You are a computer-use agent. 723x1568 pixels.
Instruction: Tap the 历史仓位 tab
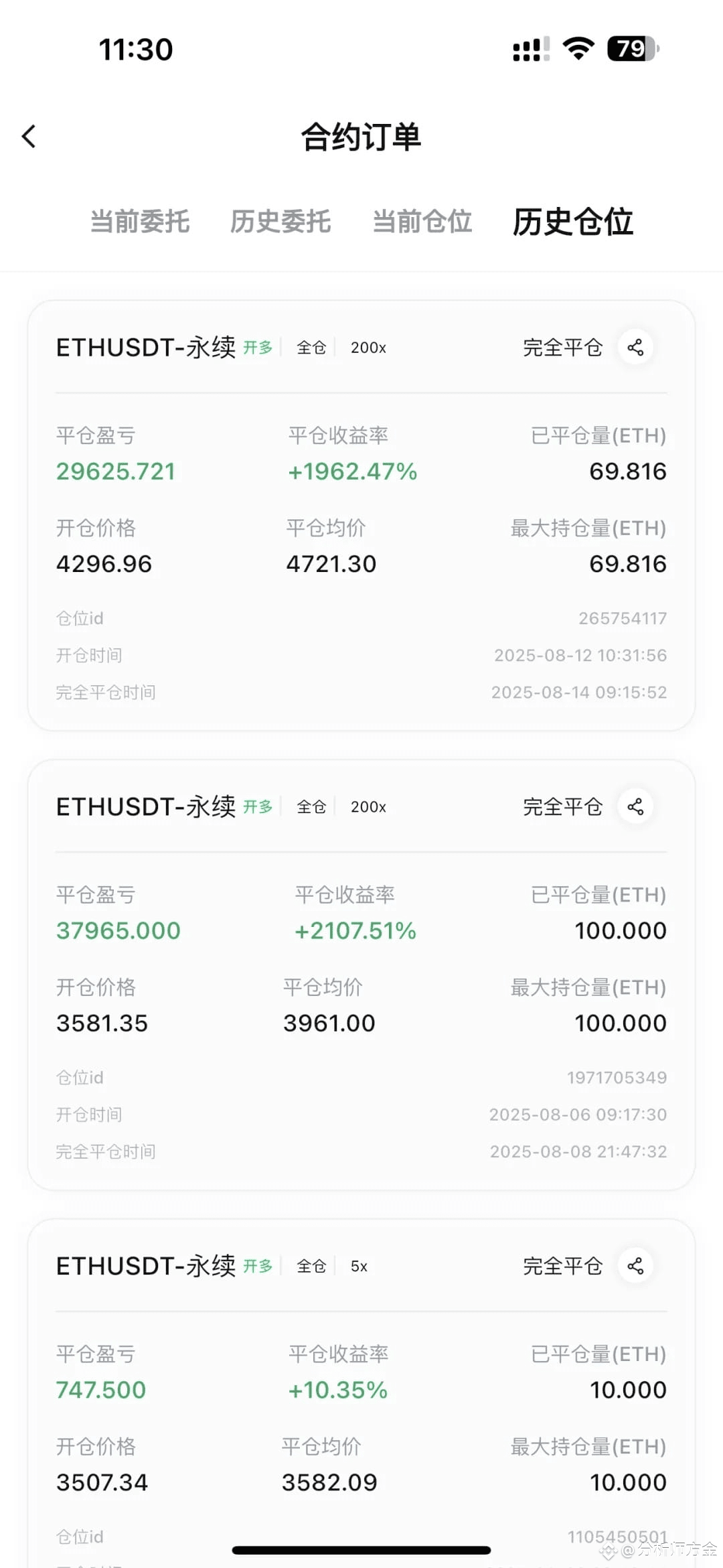pyautogui.click(x=572, y=222)
